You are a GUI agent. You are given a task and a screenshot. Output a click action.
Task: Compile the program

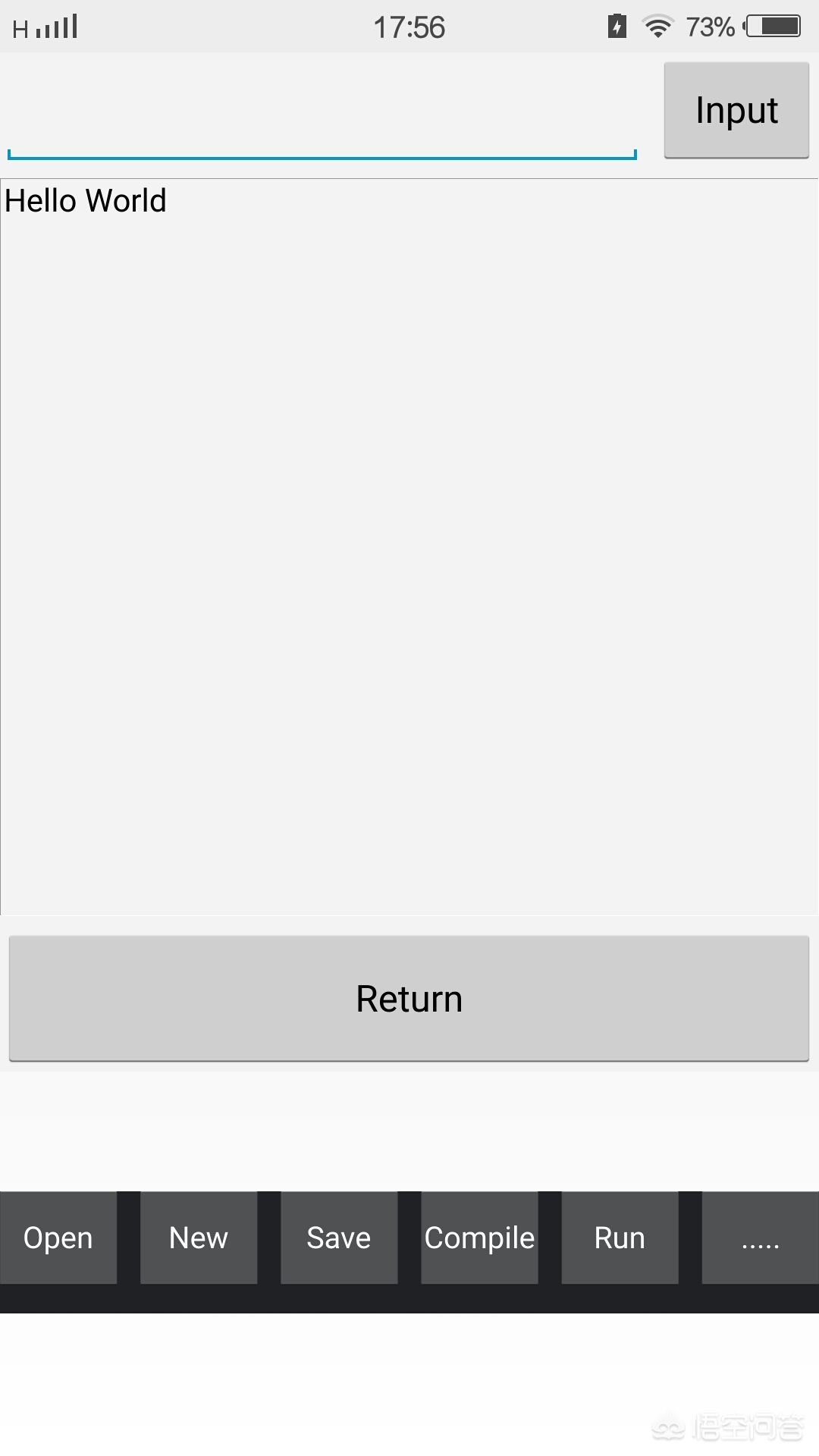[x=479, y=1238]
